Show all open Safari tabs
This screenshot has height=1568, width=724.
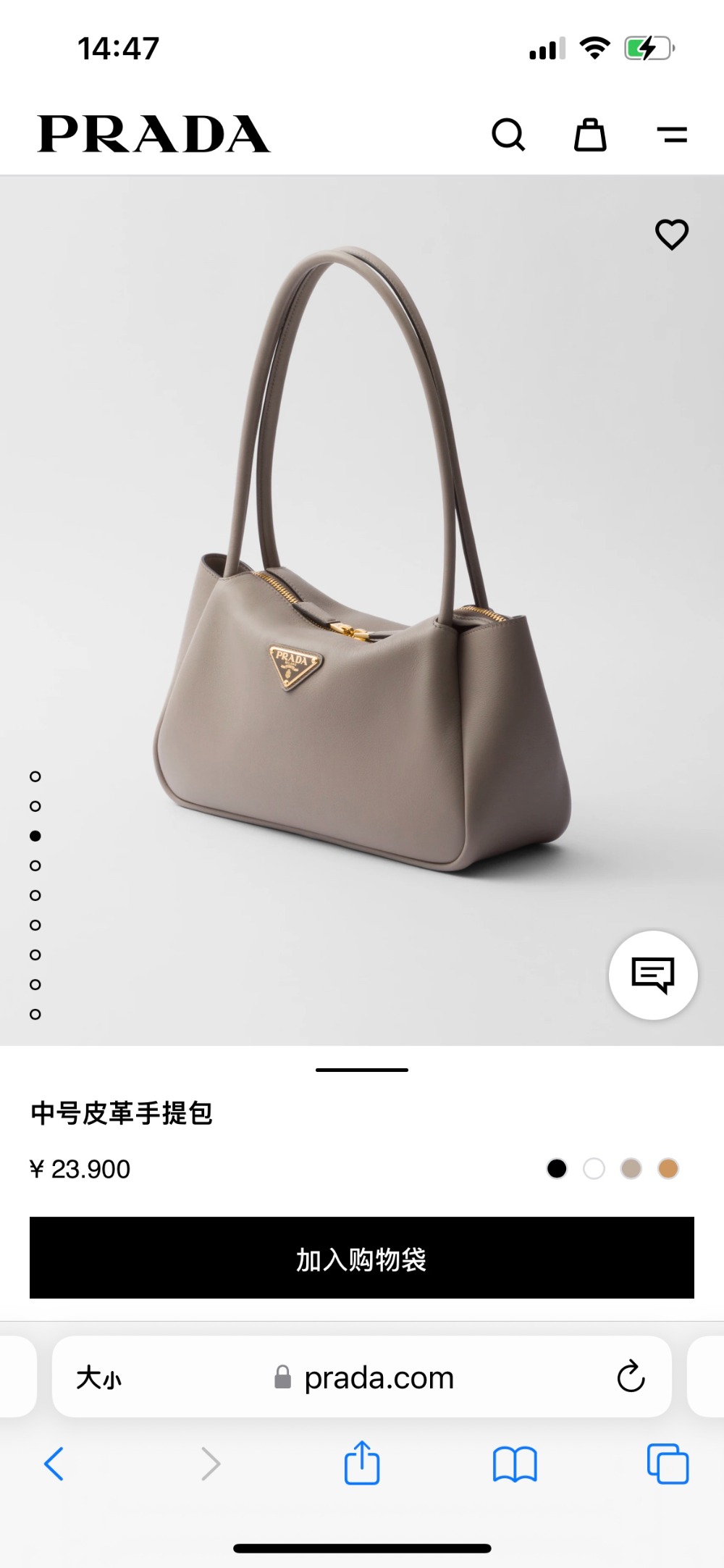pyautogui.click(x=668, y=1464)
